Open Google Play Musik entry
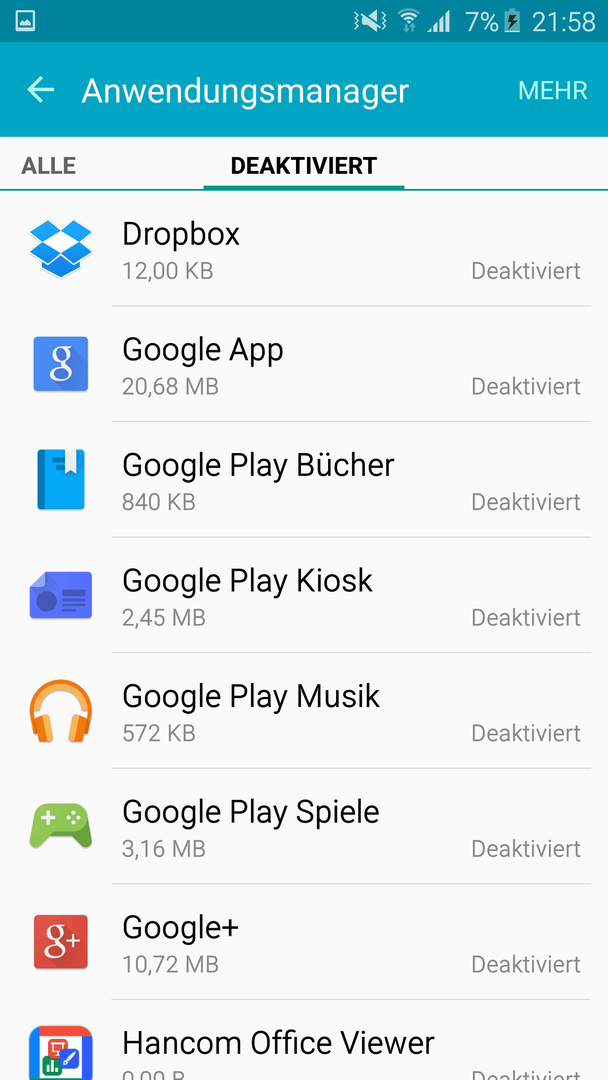Viewport: 608px width, 1080px height. pyautogui.click(x=304, y=712)
